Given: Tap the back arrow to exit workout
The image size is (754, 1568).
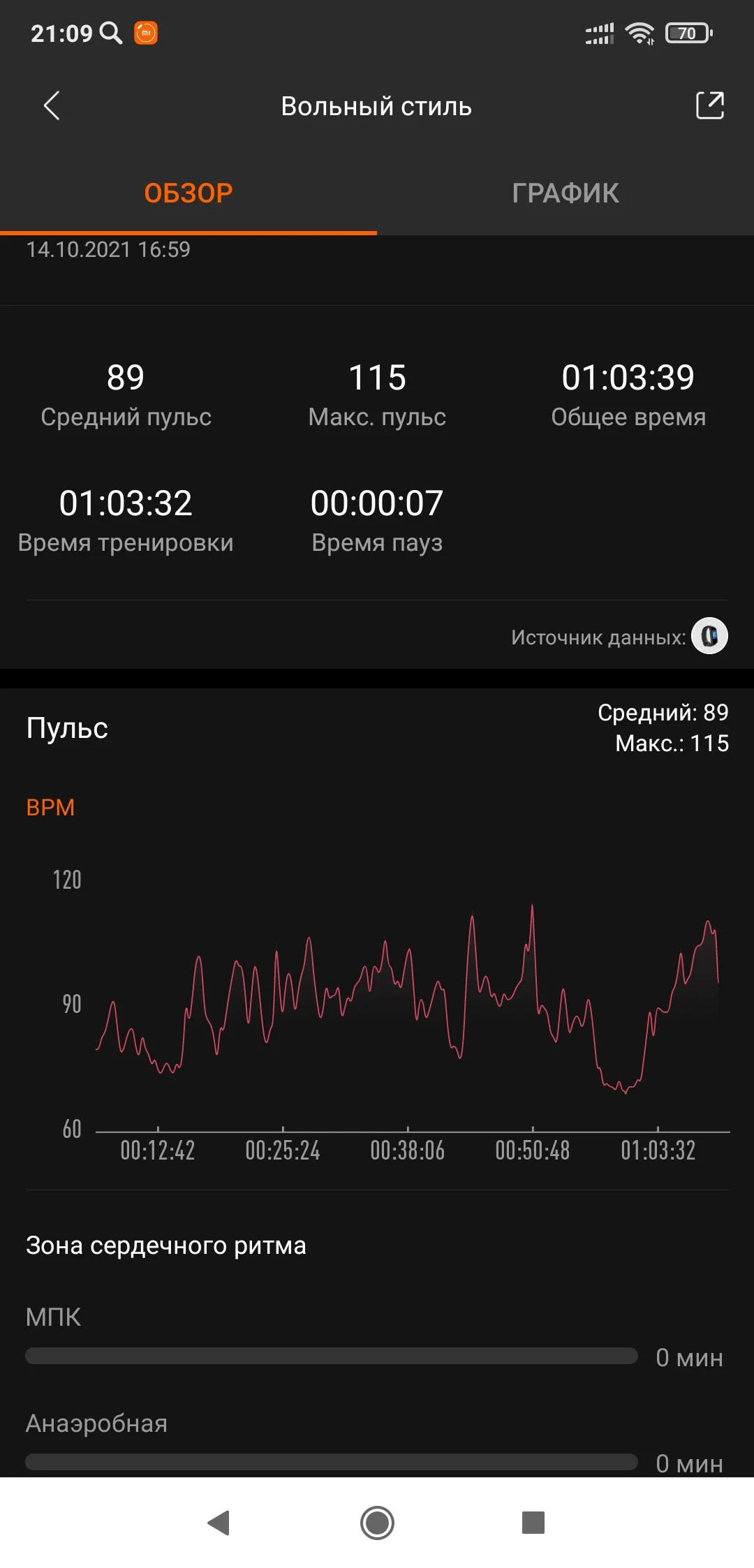Looking at the screenshot, I should tap(51, 106).
